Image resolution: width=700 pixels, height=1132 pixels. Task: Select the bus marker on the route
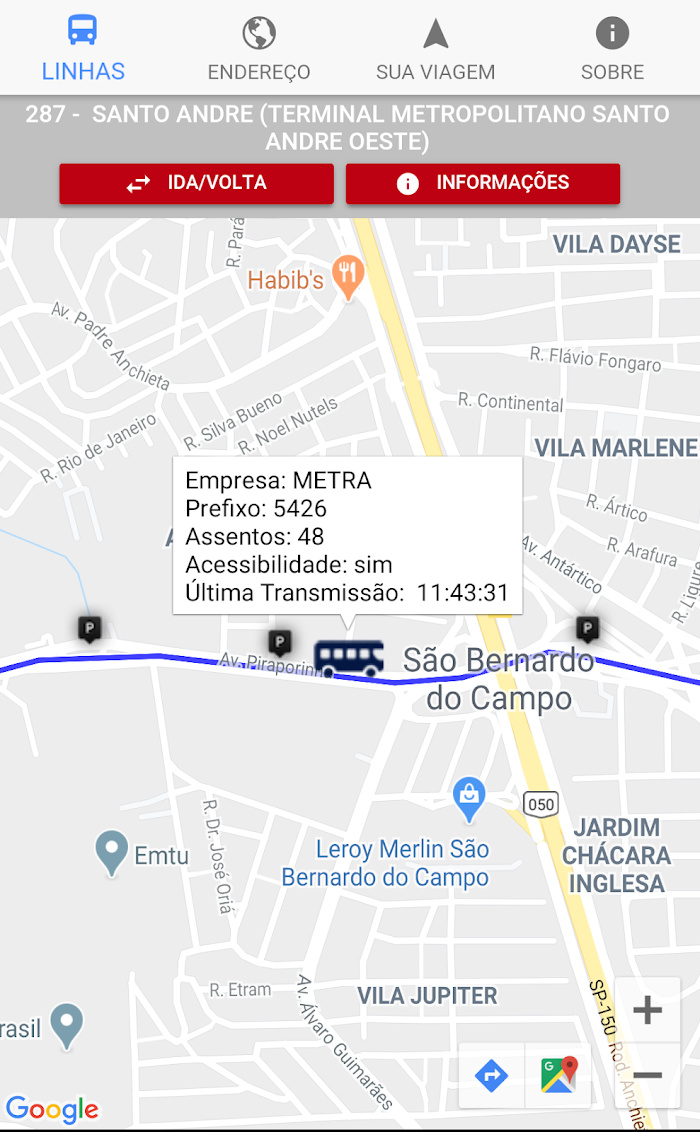tap(349, 658)
